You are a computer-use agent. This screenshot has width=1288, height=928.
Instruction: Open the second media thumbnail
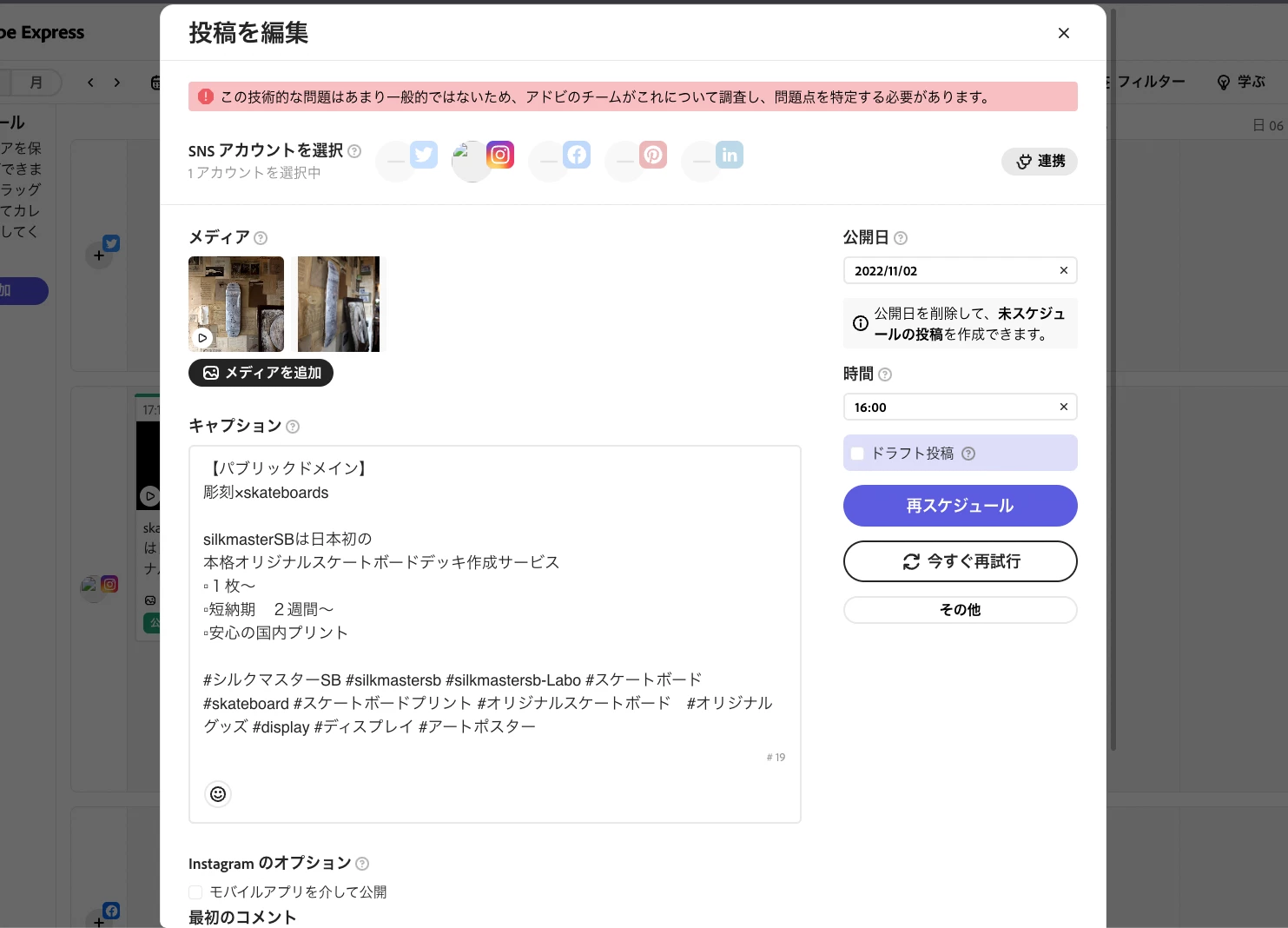coord(338,303)
